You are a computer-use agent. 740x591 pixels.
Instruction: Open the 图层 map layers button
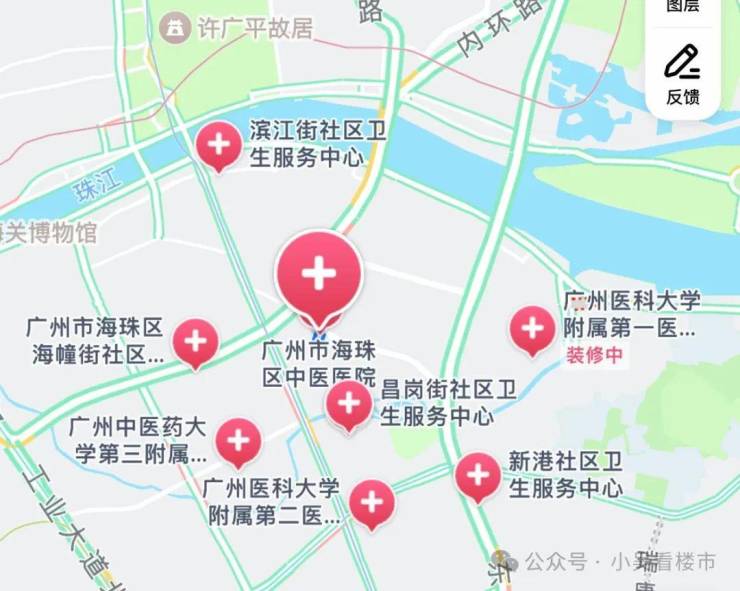683,8
